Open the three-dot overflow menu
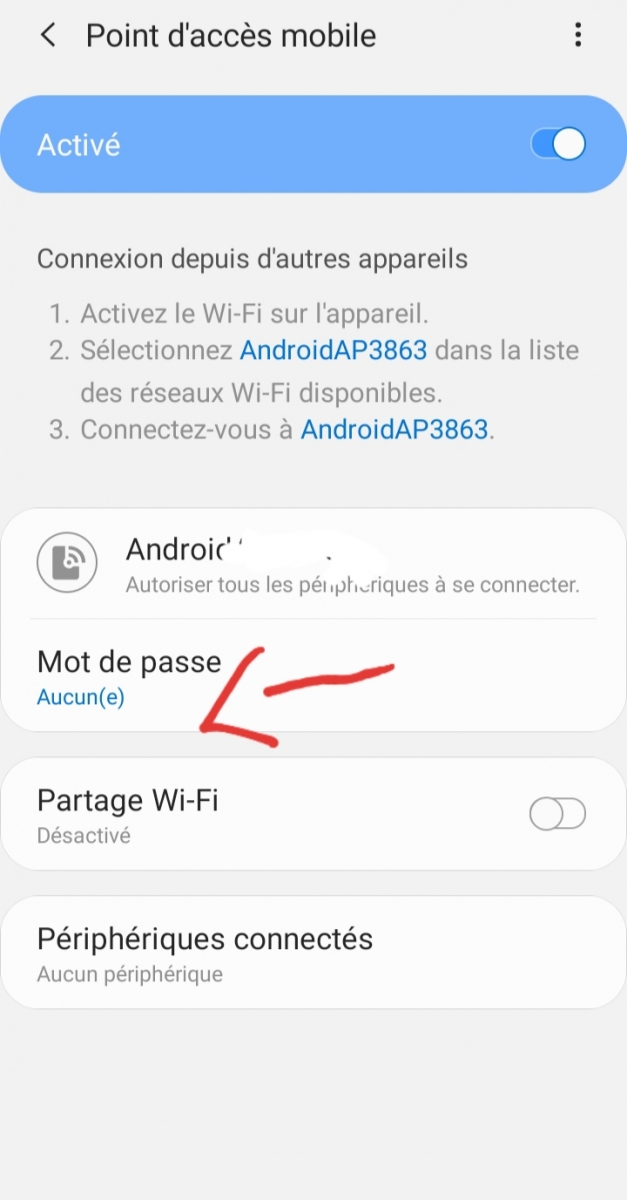 [578, 36]
